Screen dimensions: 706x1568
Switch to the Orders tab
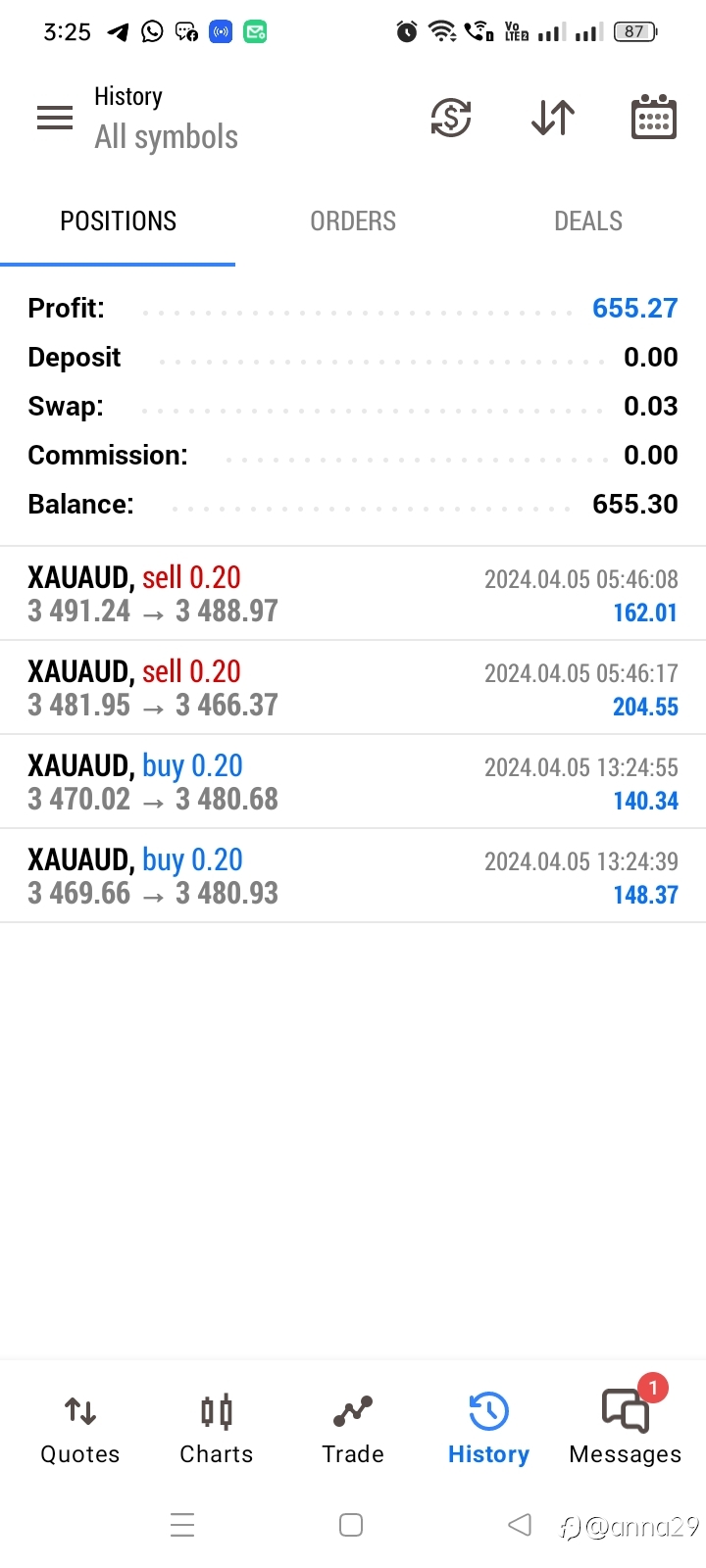coord(353,221)
